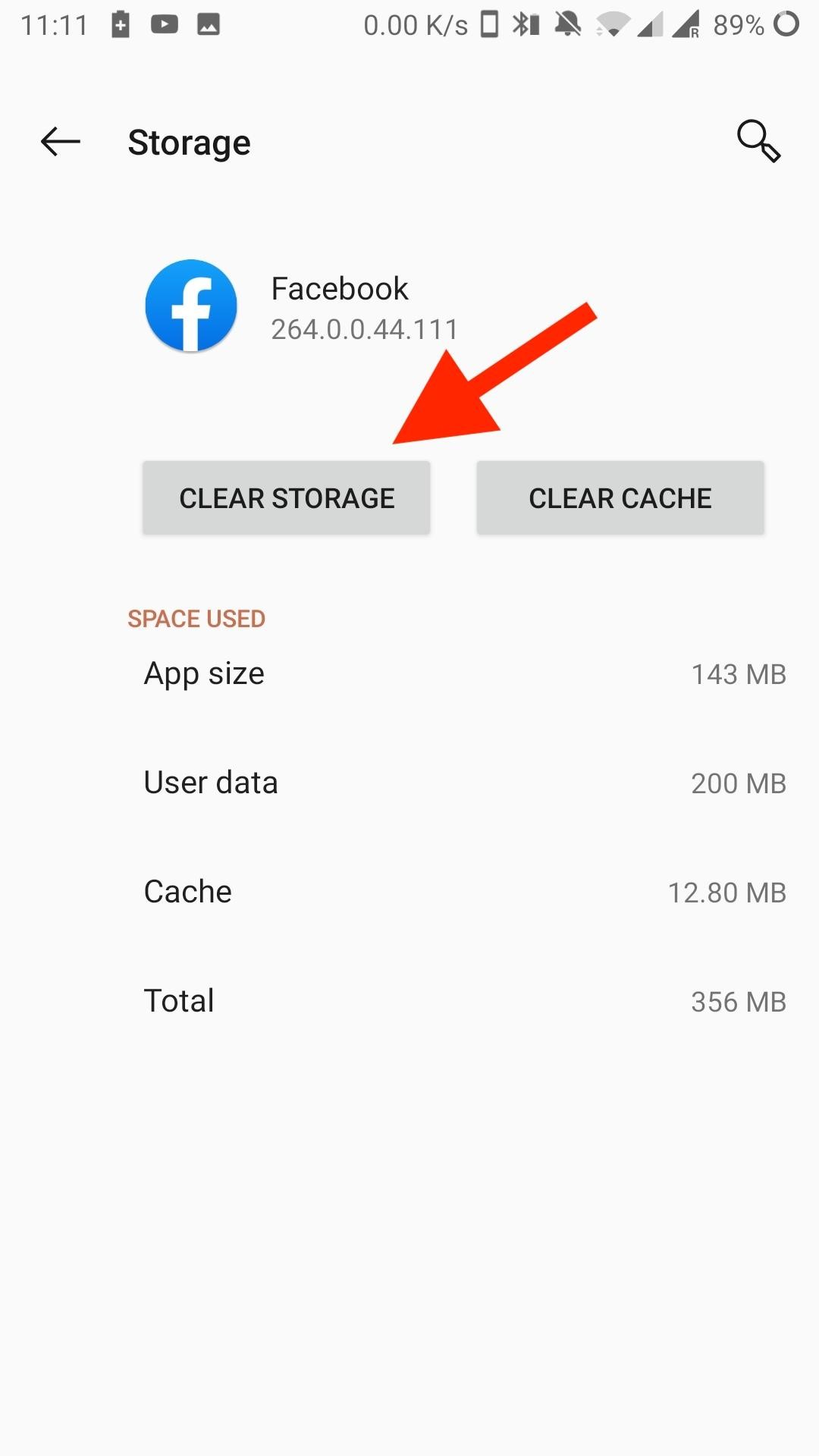The image size is (819, 1456).
Task: Go back from the Storage screen
Action: (x=61, y=142)
